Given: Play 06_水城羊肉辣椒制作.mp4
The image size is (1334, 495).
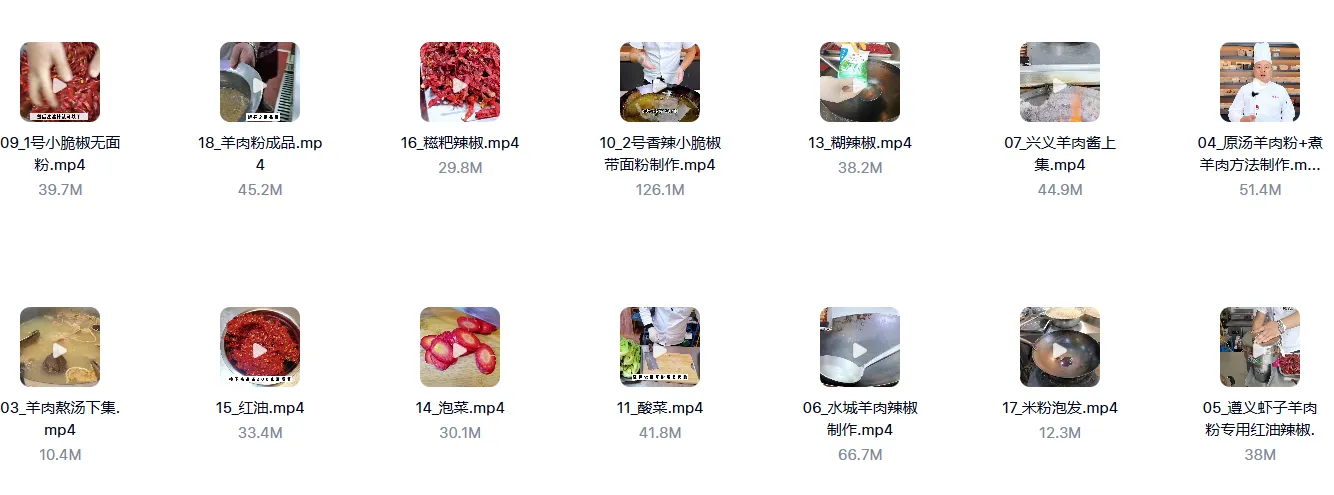Looking at the screenshot, I should click(x=860, y=347).
